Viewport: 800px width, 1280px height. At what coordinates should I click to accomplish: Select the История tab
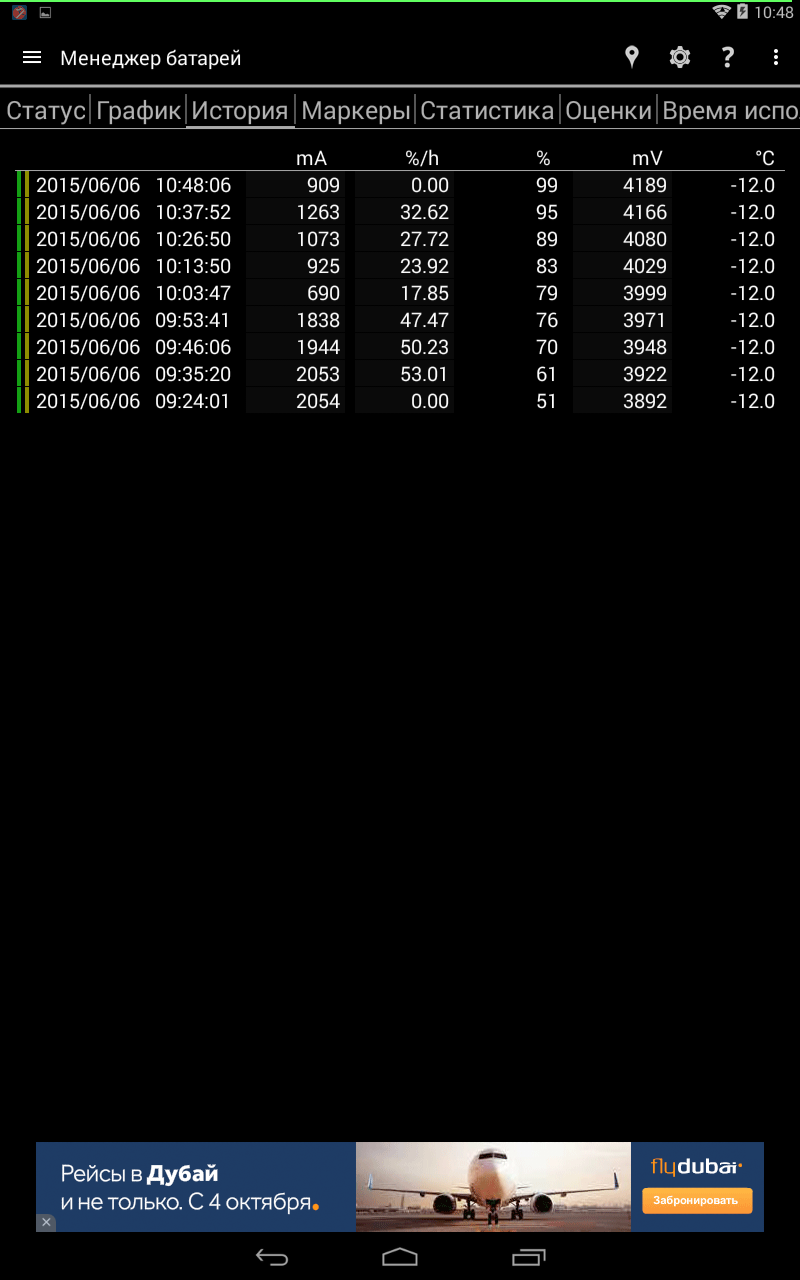pos(240,110)
